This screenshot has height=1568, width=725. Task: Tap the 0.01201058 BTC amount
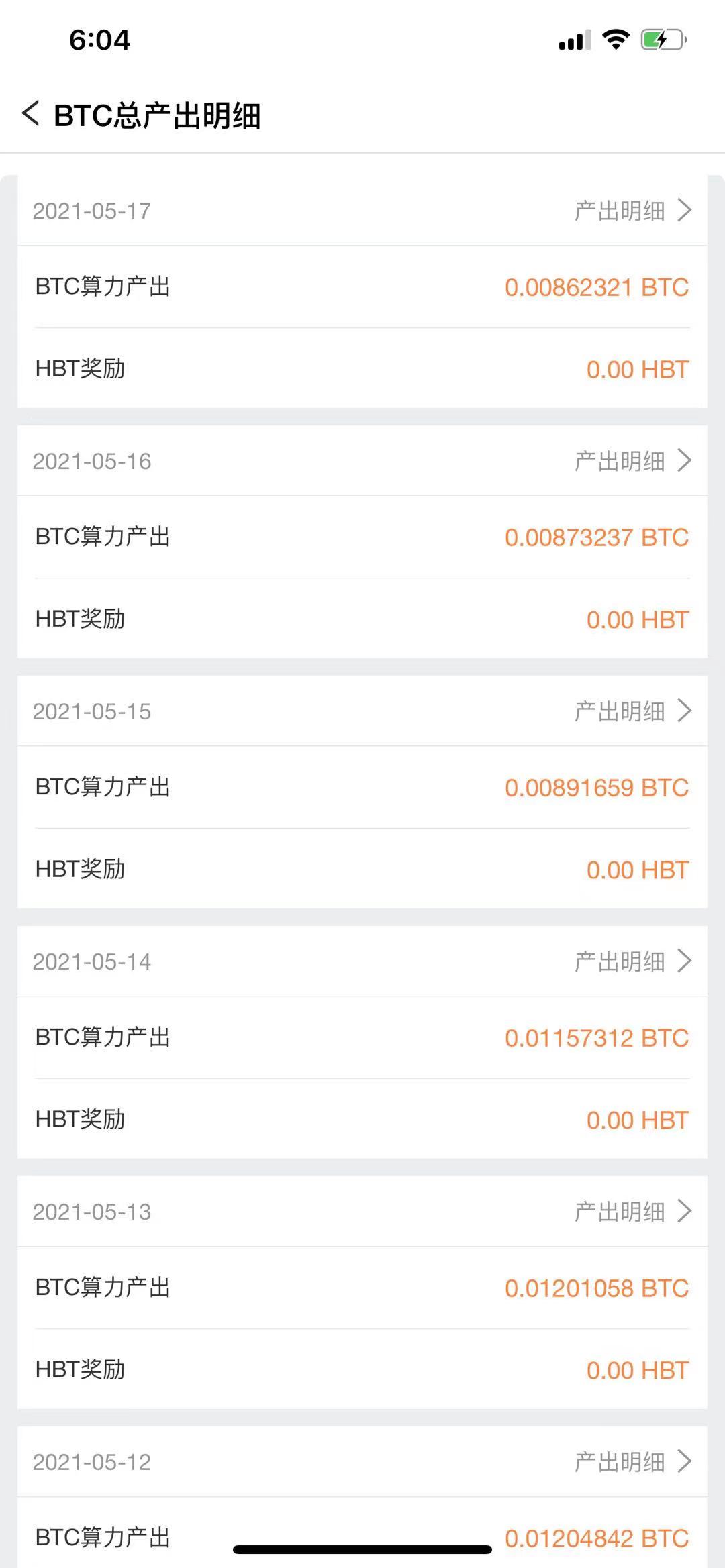(x=597, y=1286)
